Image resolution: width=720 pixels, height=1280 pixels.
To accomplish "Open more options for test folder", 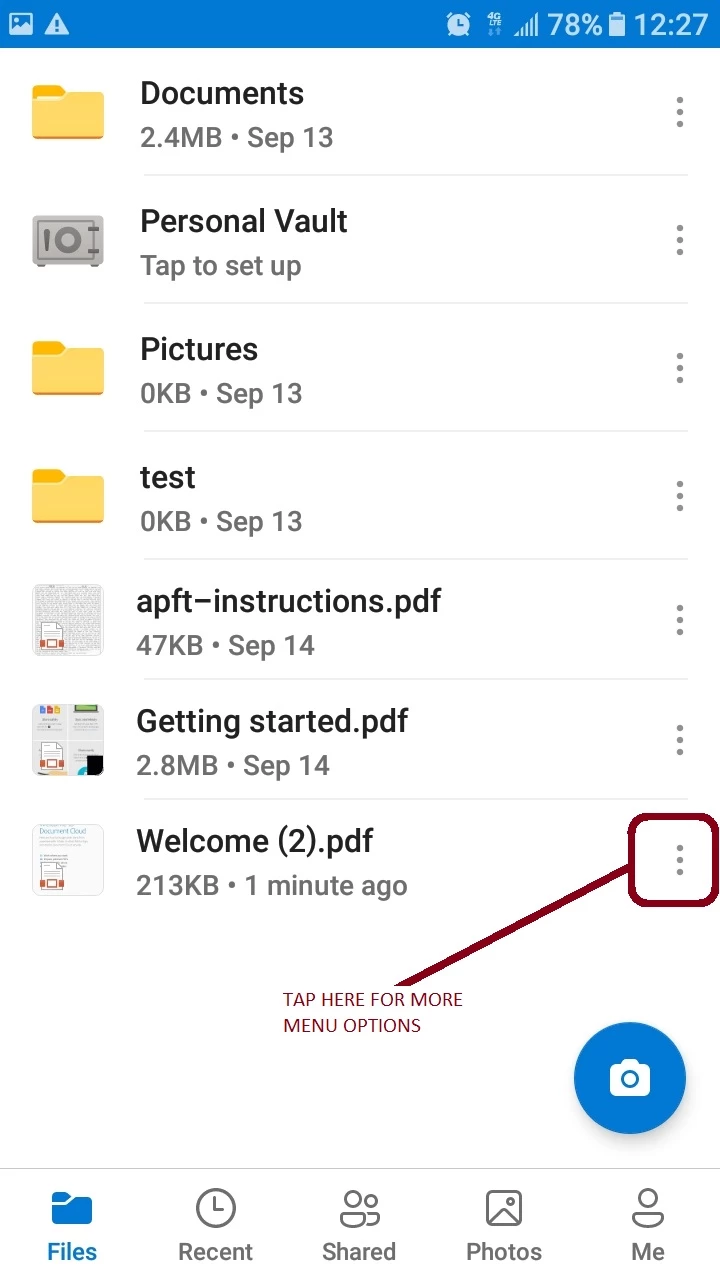I will [680, 496].
